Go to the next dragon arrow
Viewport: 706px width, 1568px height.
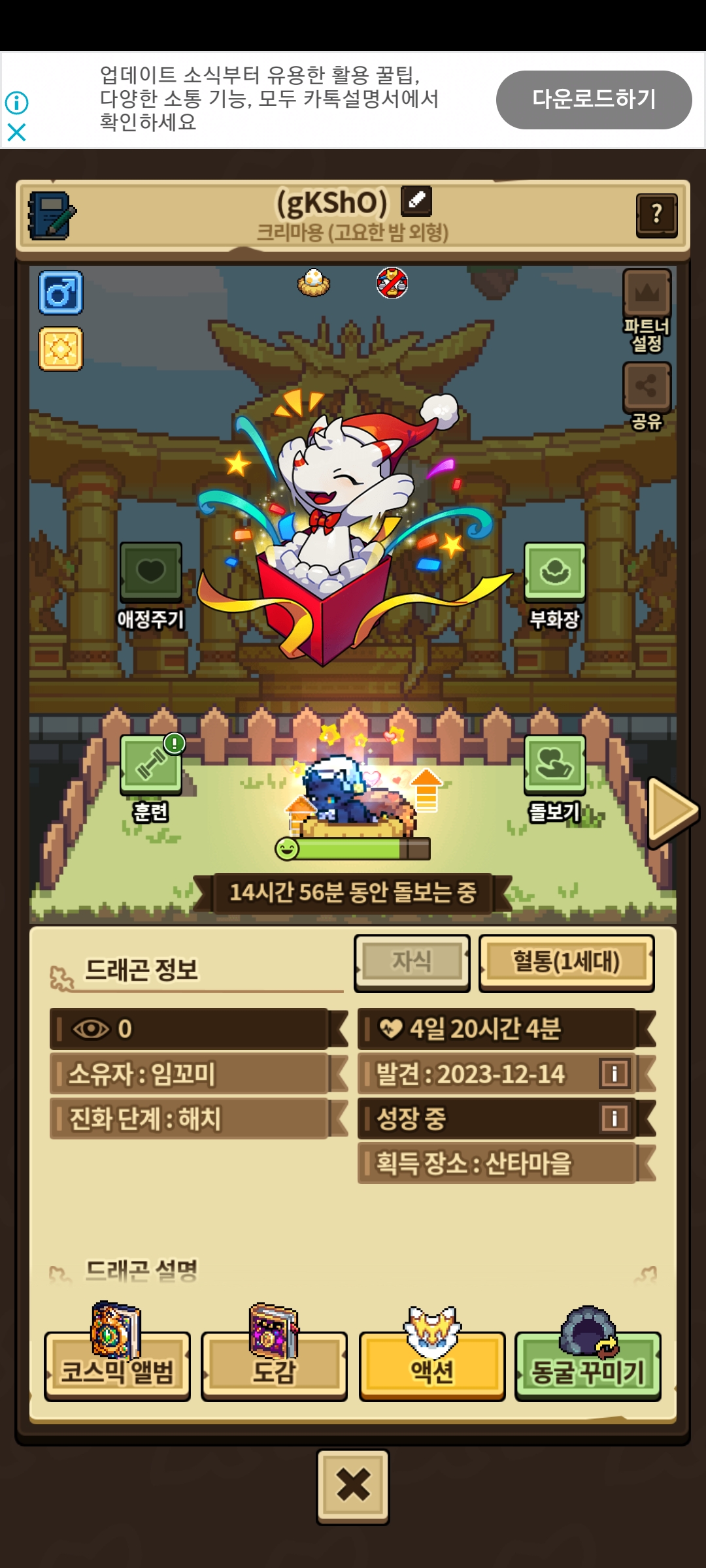(672, 810)
